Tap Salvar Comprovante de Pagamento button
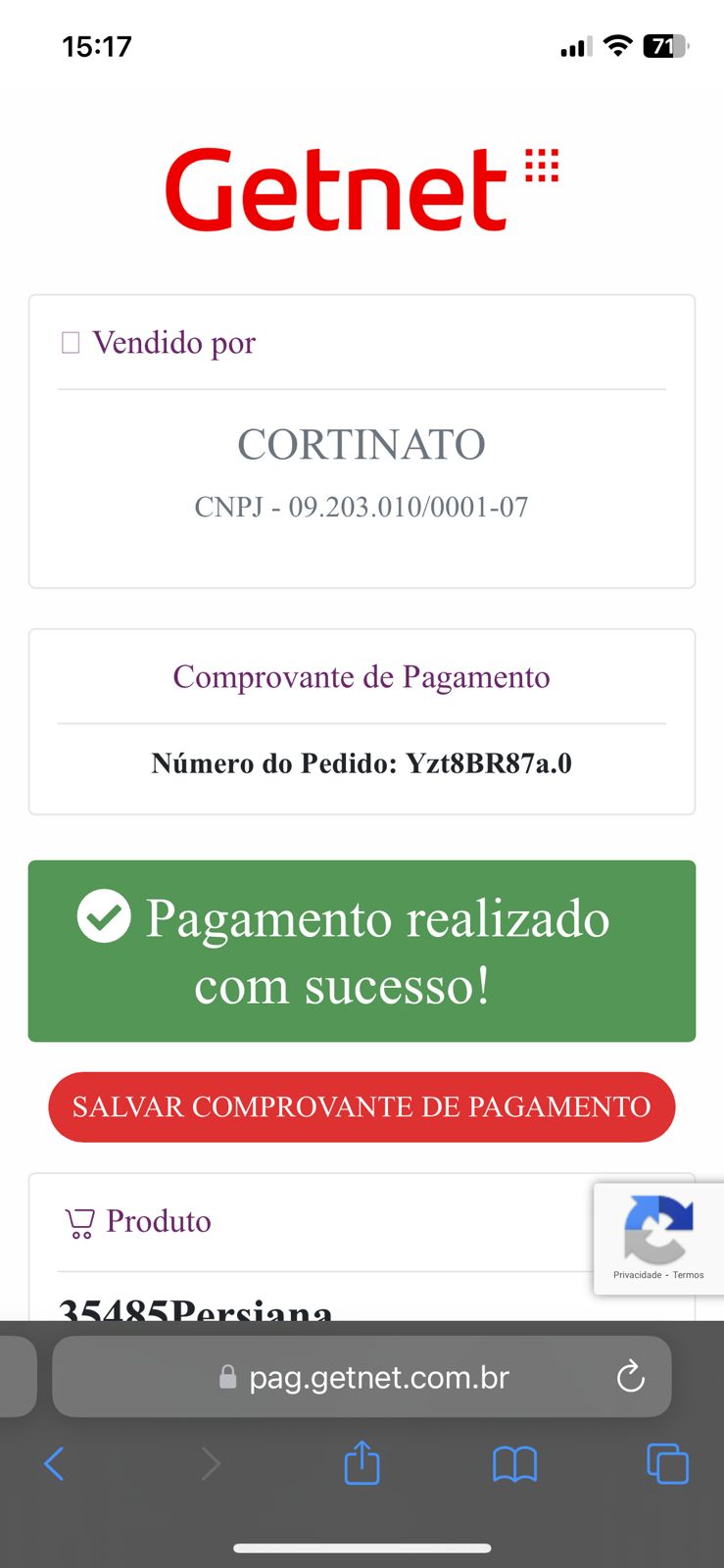This screenshot has width=724, height=1568. click(x=362, y=1106)
